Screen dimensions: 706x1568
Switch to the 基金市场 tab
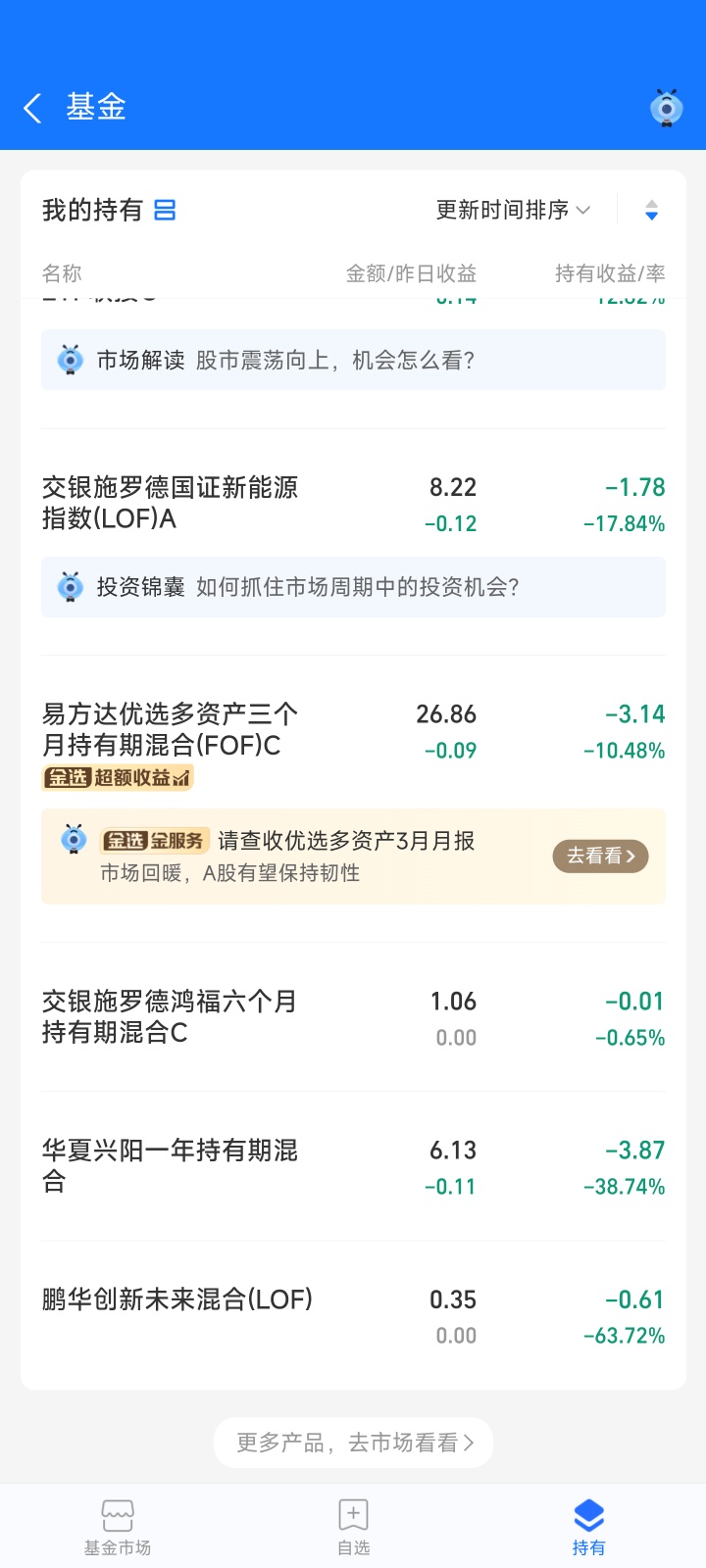click(x=118, y=1527)
